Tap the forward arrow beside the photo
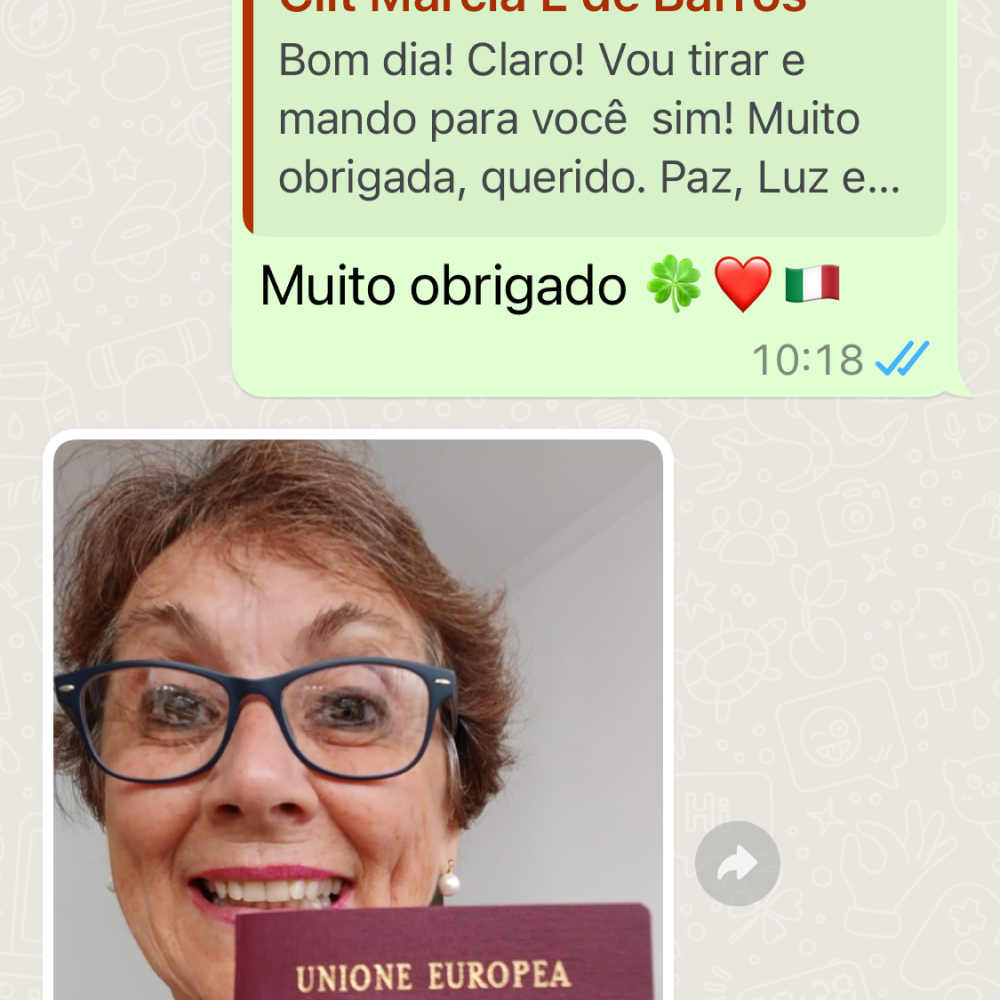The image size is (1000, 1000). coord(738,863)
